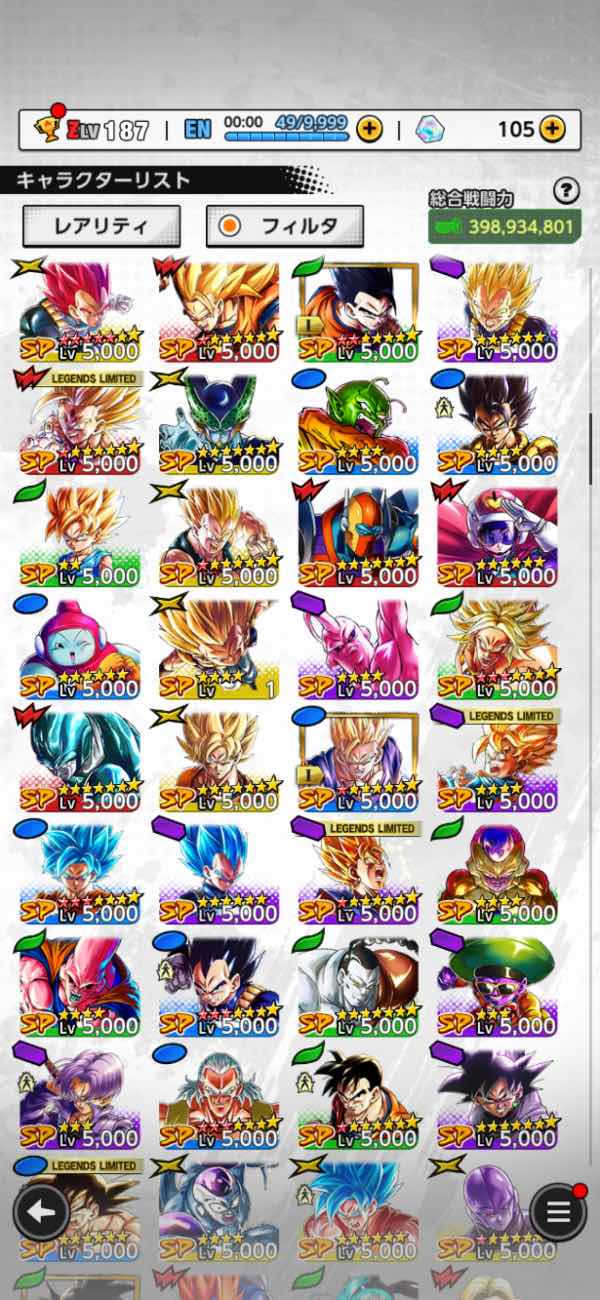This screenshot has width=600, height=1300.
Task: Tap the help question mark icon
Action: (x=566, y=190)
